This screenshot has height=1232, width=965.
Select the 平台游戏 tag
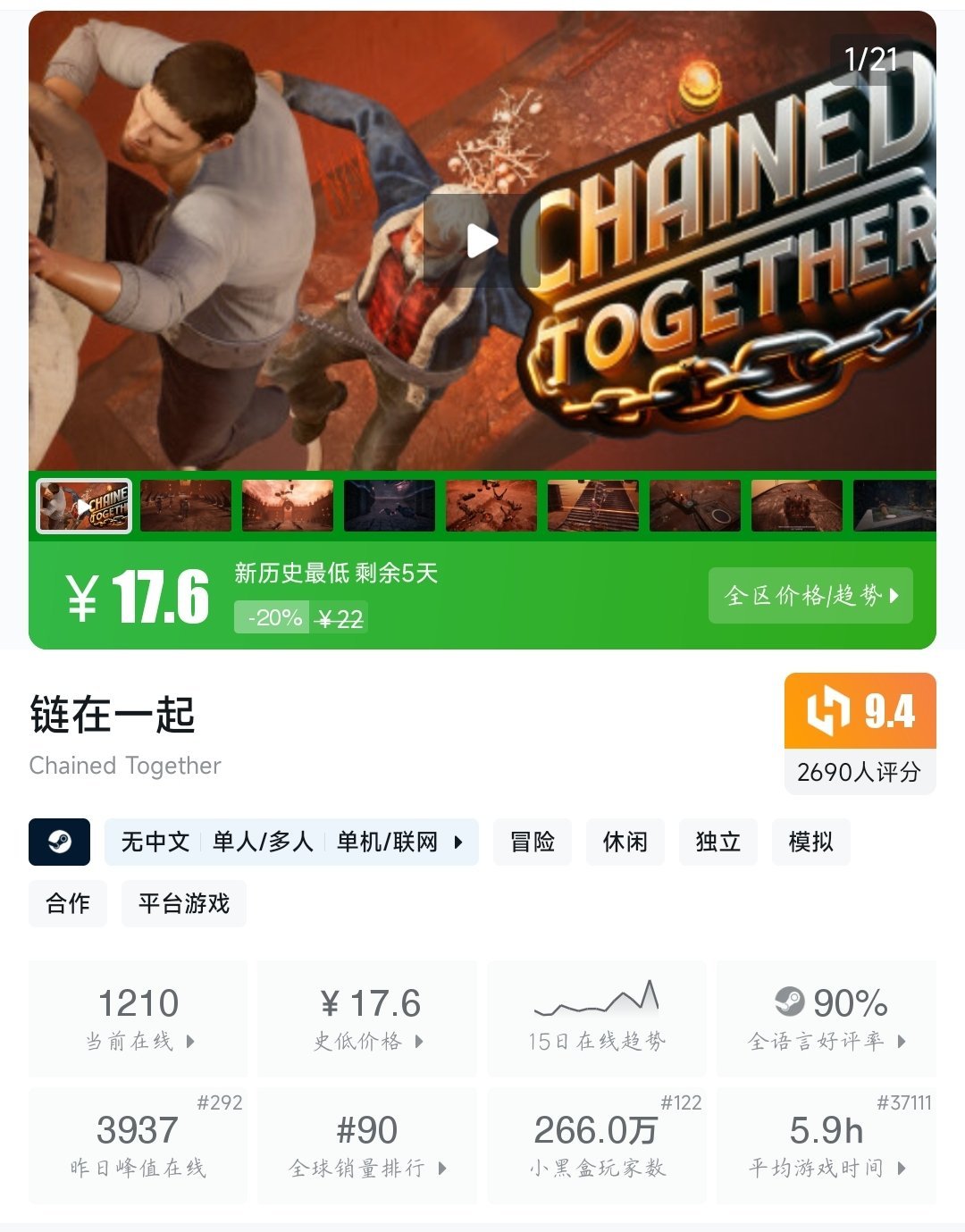[x=183, y=903]
